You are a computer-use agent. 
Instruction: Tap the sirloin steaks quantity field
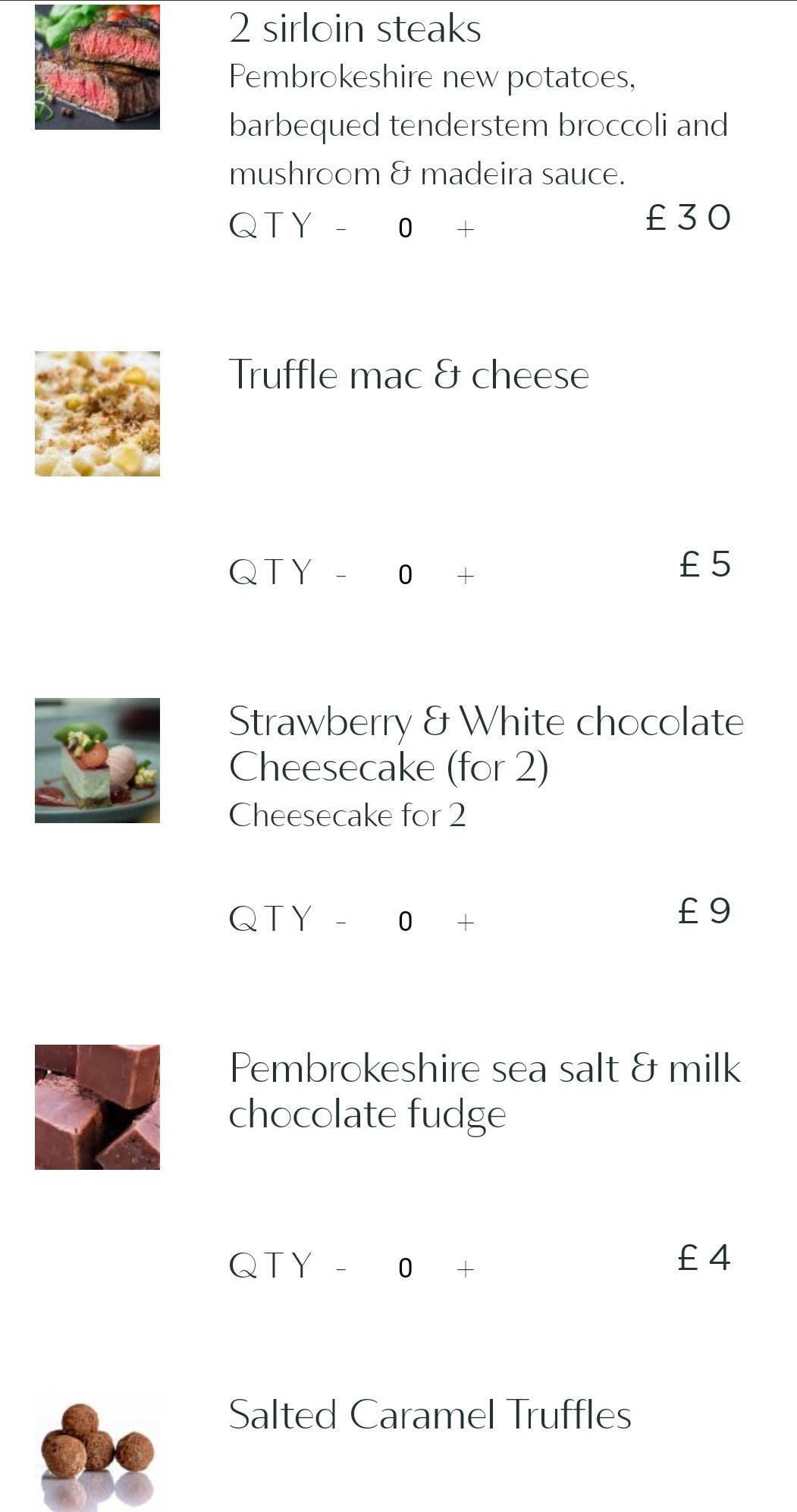(405, 228)
